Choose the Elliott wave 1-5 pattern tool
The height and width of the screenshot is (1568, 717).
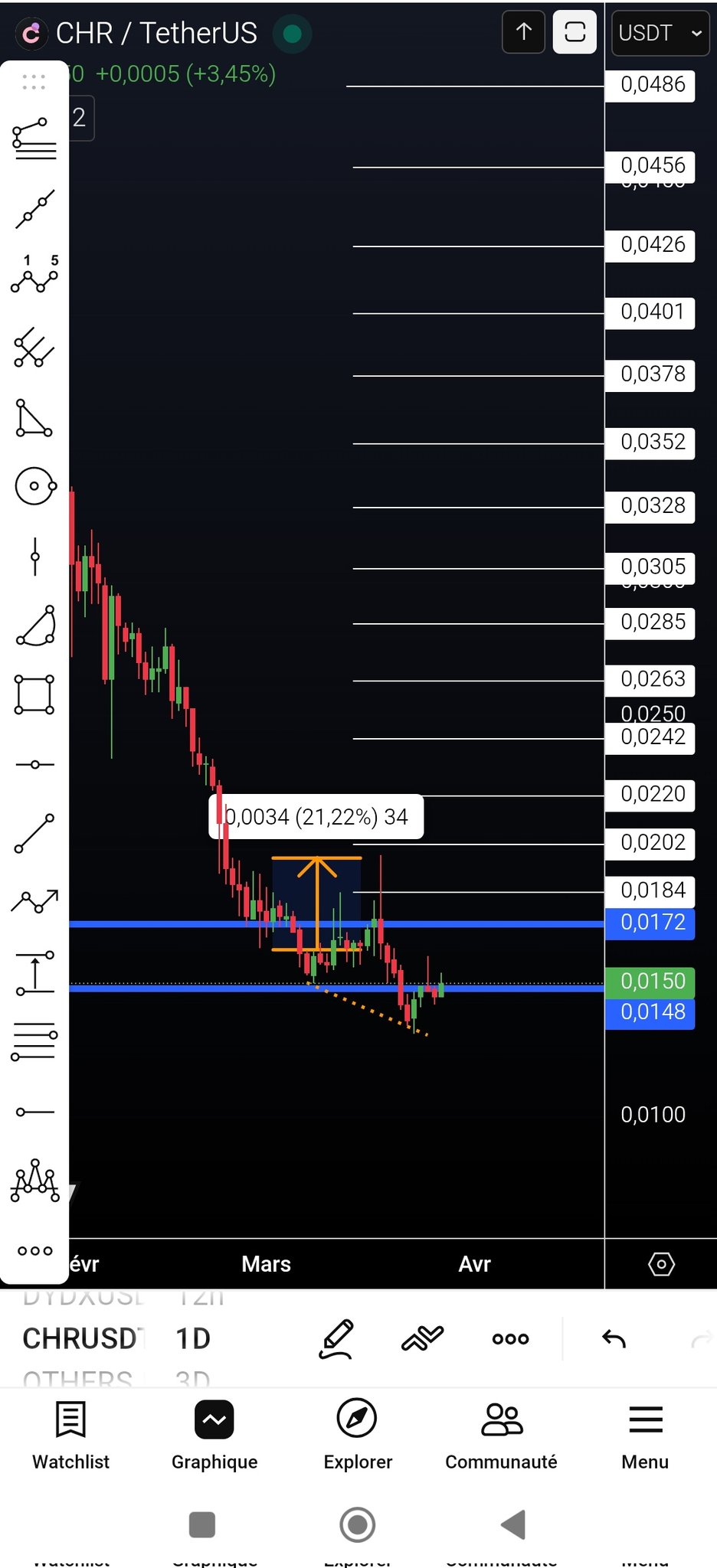tap(34, 276)
